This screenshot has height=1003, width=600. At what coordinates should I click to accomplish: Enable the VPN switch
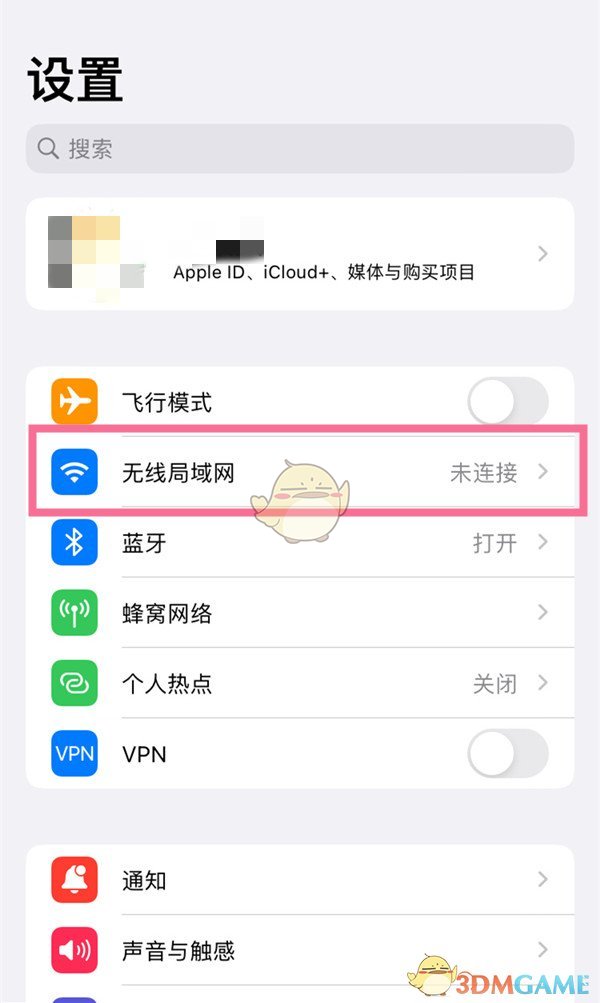(x=508, y=754)
